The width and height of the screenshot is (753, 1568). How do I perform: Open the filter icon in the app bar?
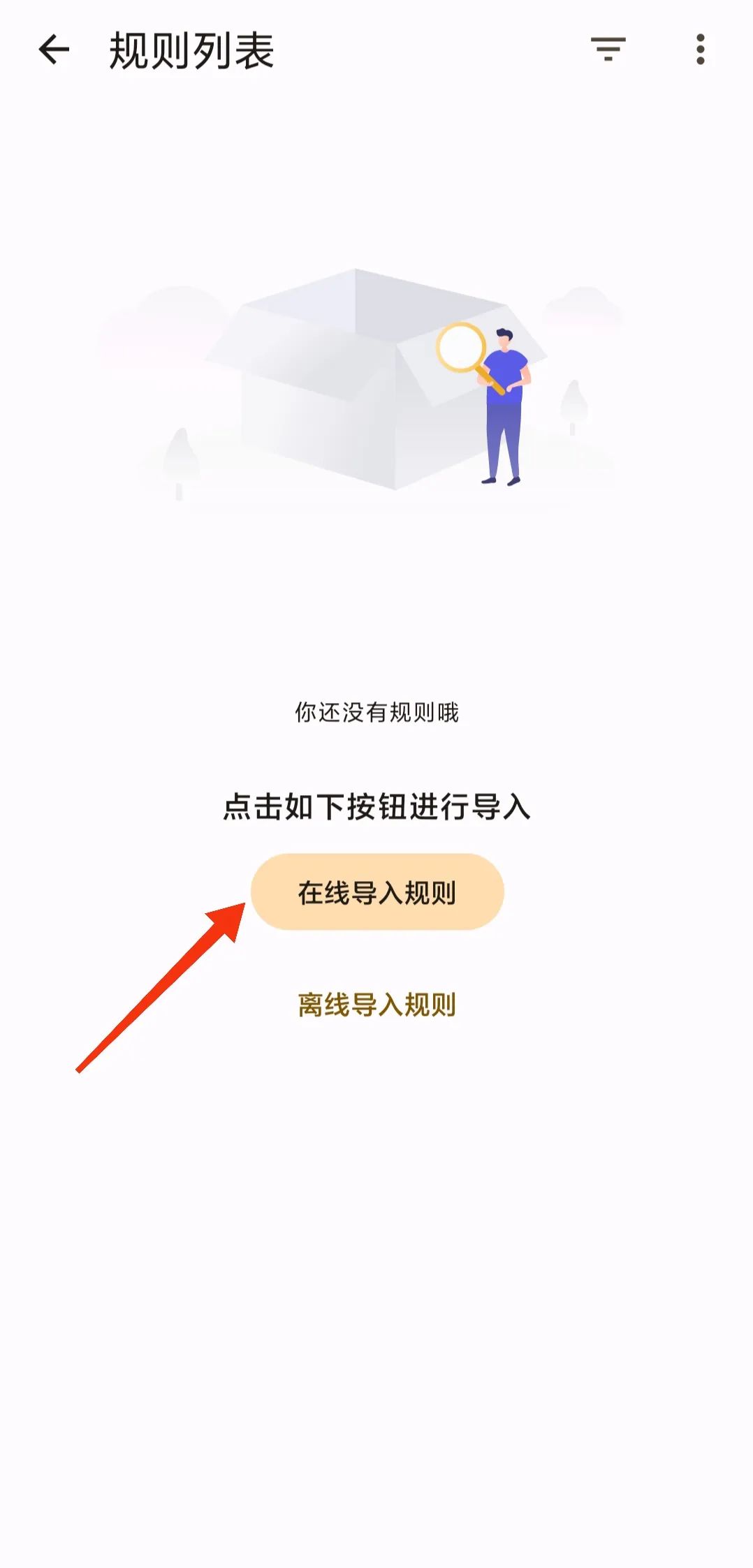[608, 50]
